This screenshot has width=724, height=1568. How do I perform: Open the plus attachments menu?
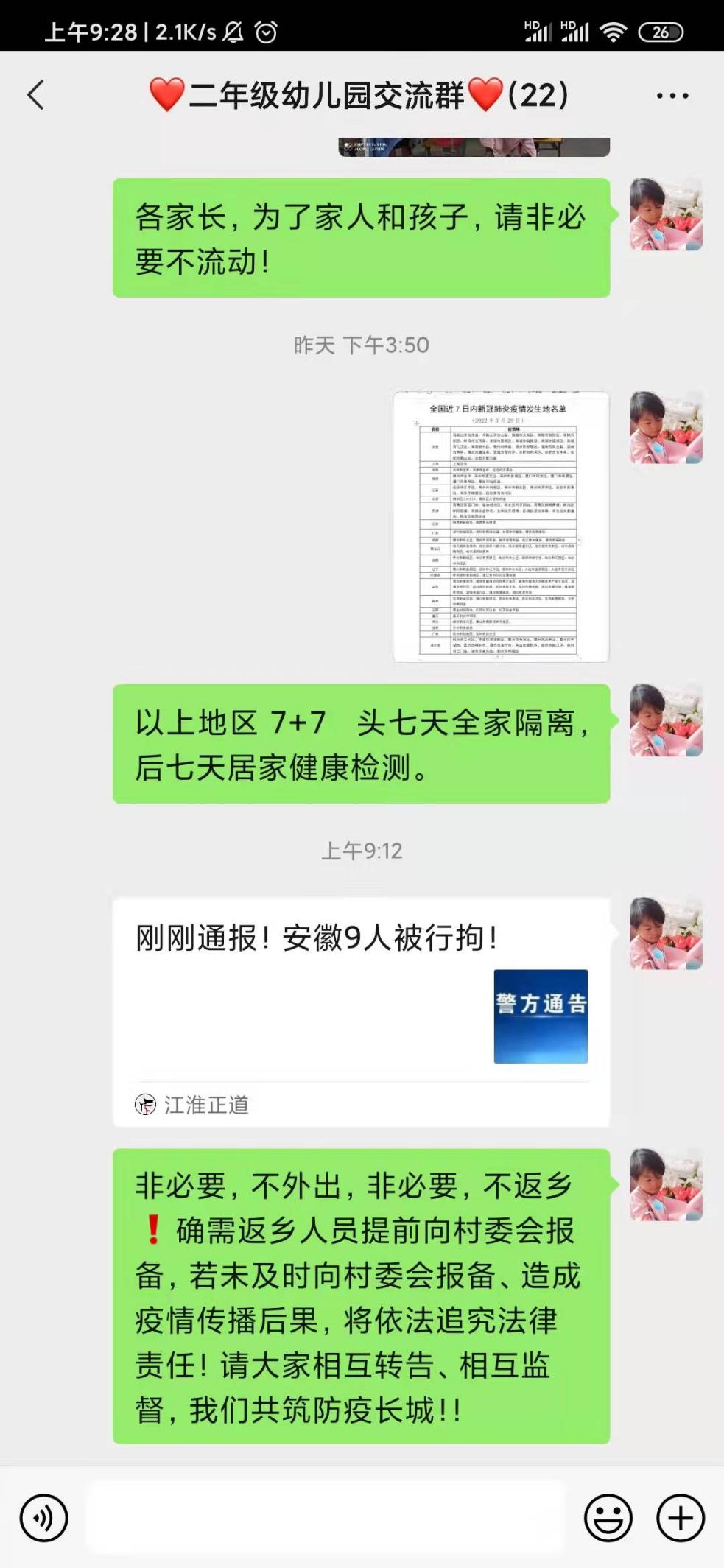coord(680,1518)
